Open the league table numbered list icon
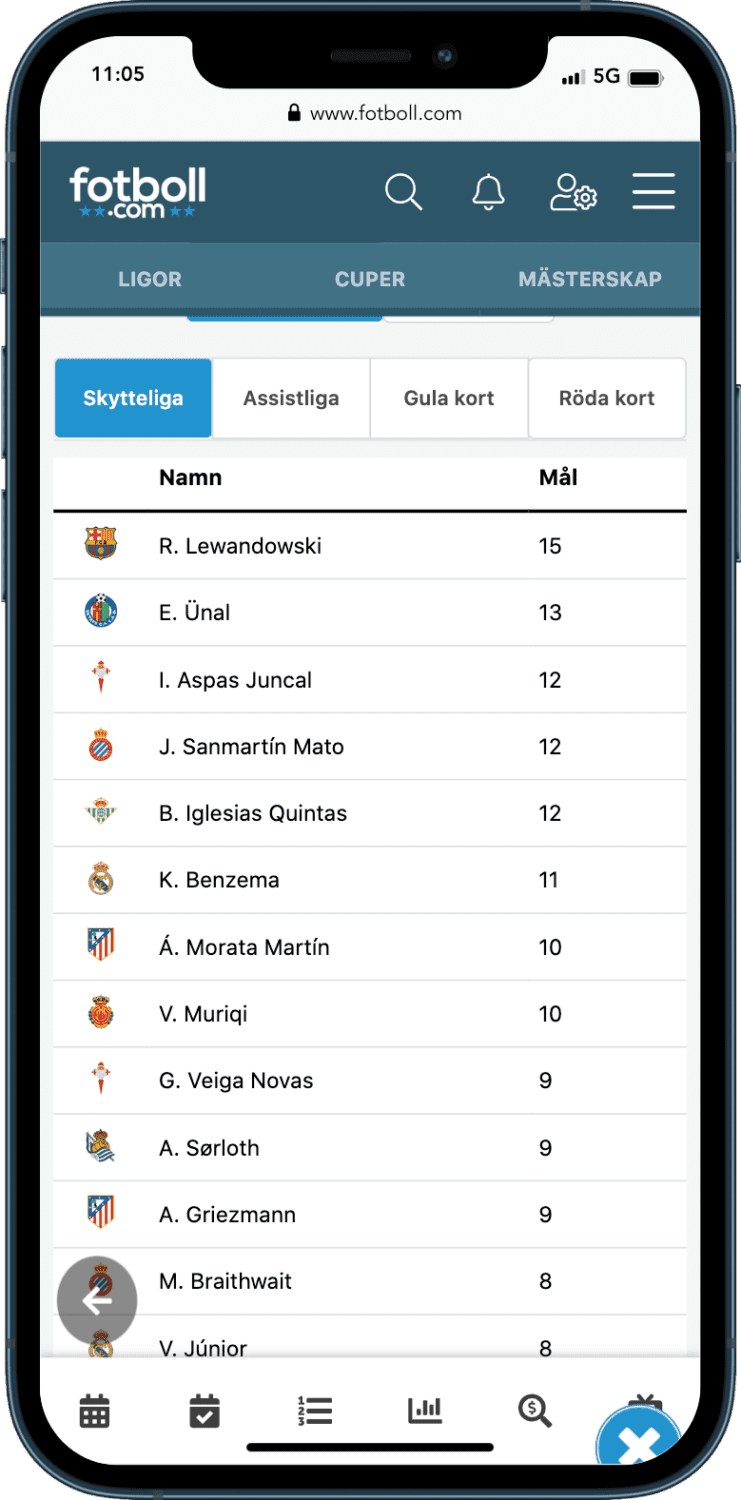The height and width of the screenshot is (1500, 741). coord(314,1410)
